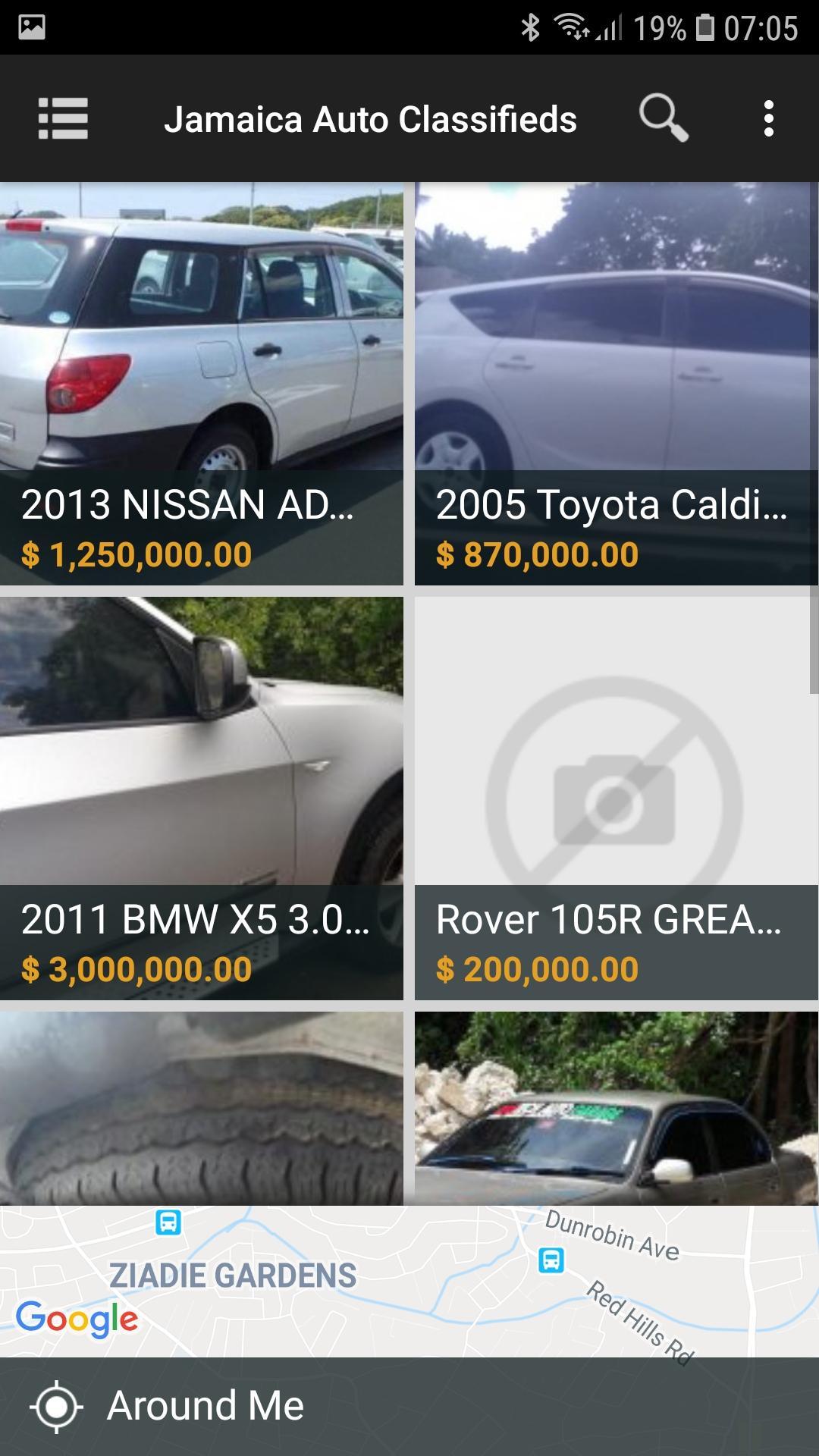Tap the Around Me button

tap(205, 1406)
